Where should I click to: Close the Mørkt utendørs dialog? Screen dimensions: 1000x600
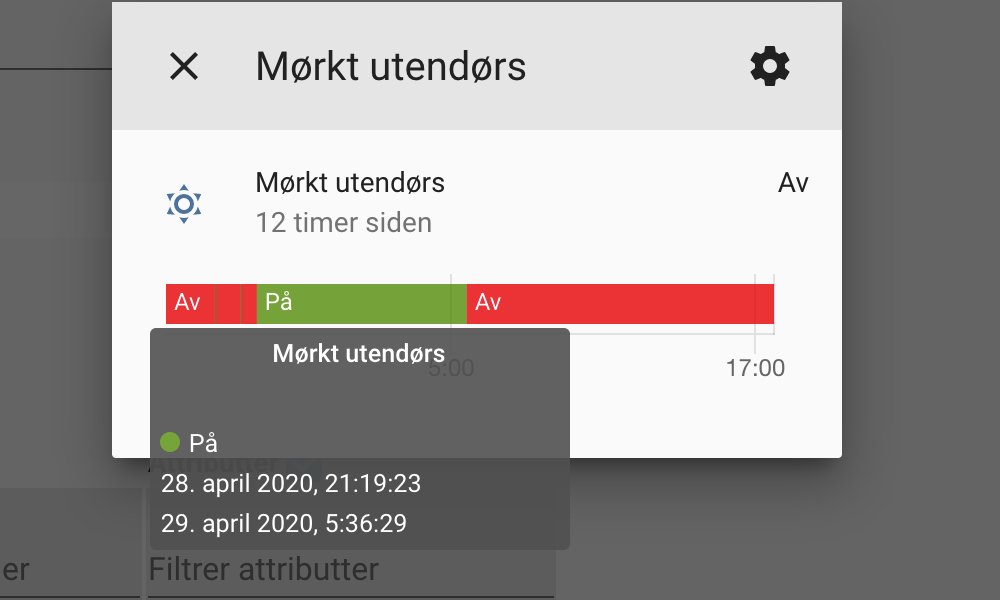184,67
